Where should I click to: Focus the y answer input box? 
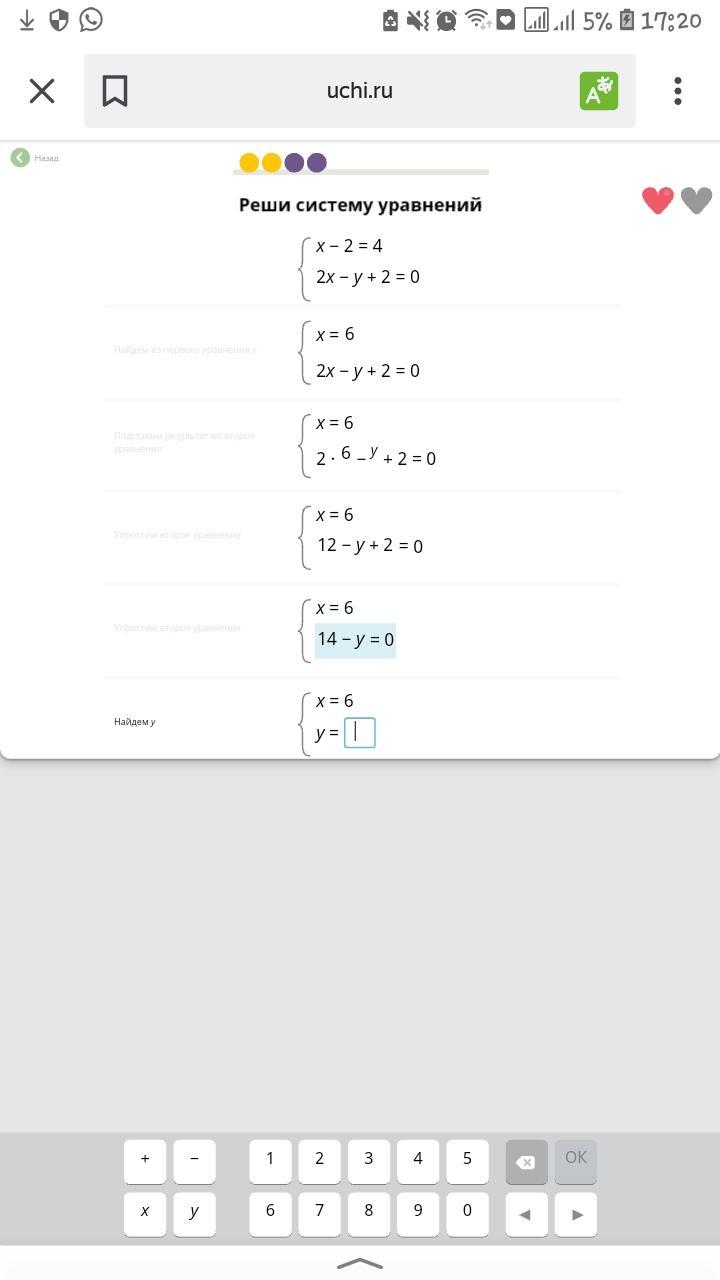click(x=360, y=733)
